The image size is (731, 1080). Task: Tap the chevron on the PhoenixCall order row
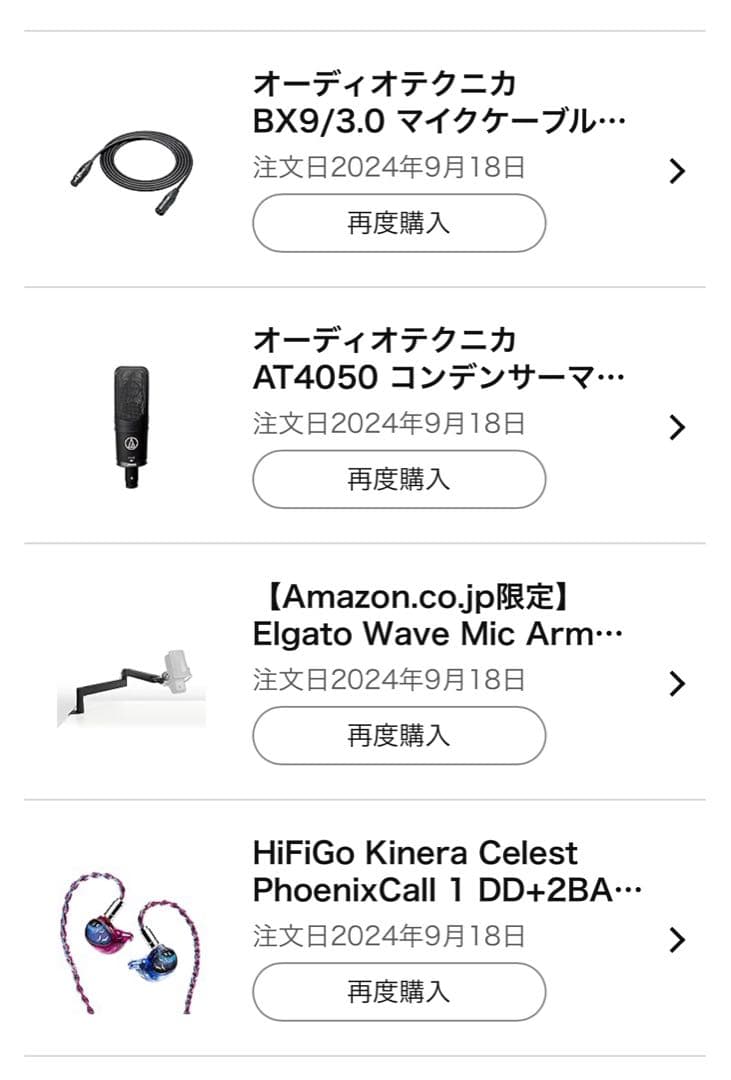677,940
